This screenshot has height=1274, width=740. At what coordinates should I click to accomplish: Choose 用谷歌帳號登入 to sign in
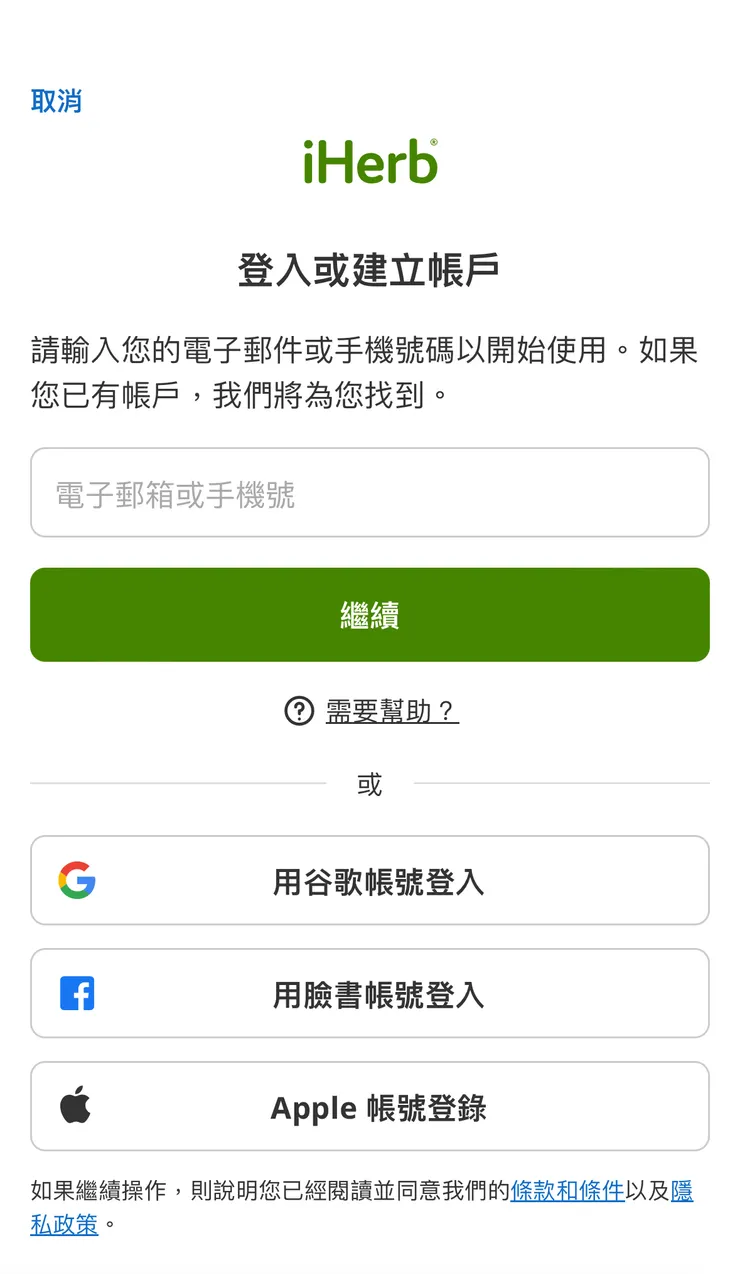point(370,881)
